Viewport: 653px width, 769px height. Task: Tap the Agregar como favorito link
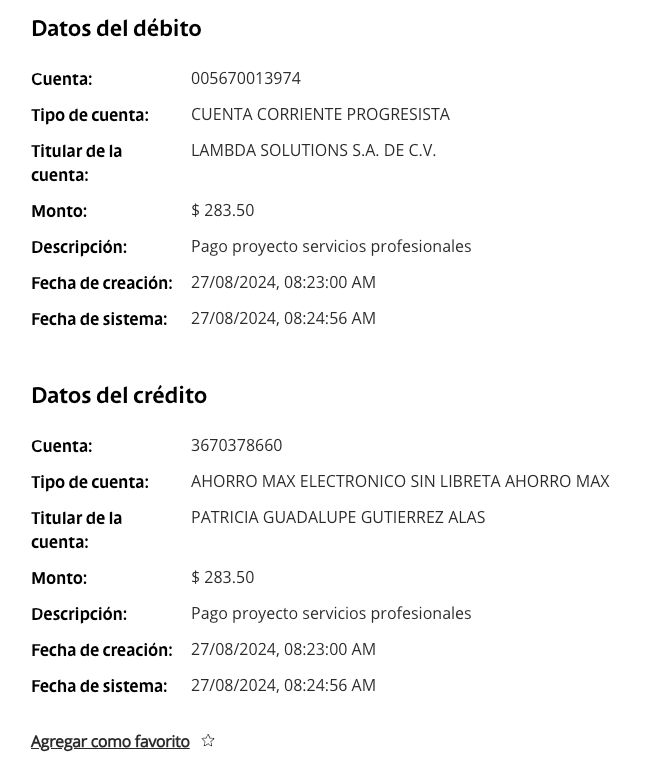tap(110, 742)
